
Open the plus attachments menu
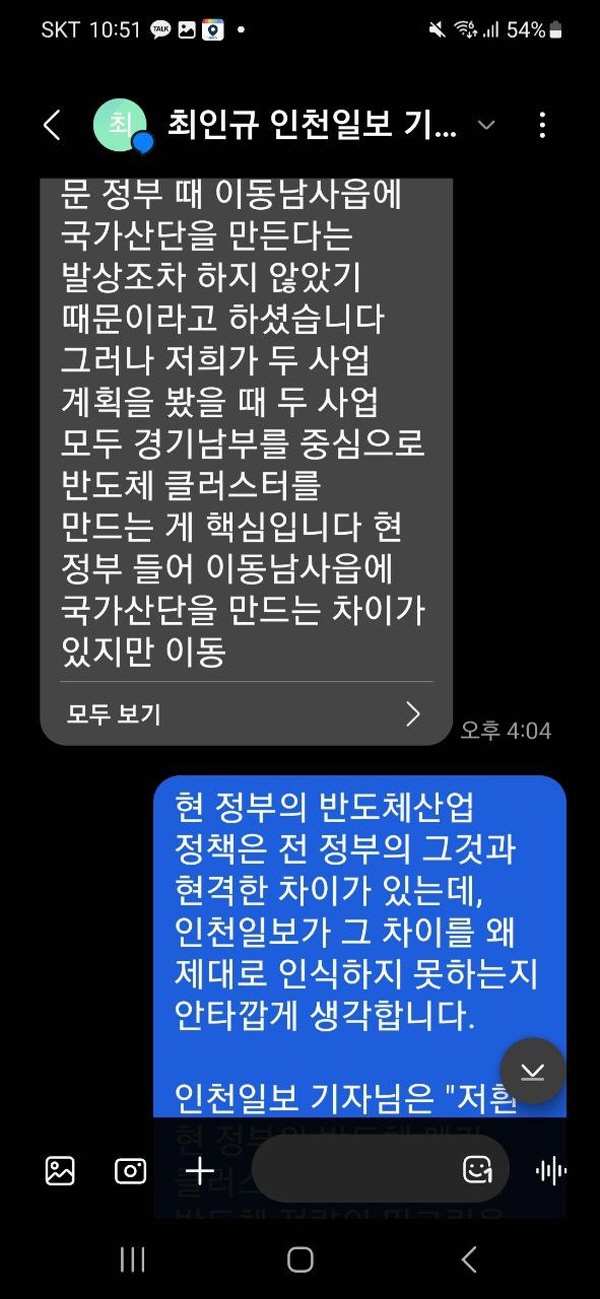click(x=201, y=1170)
